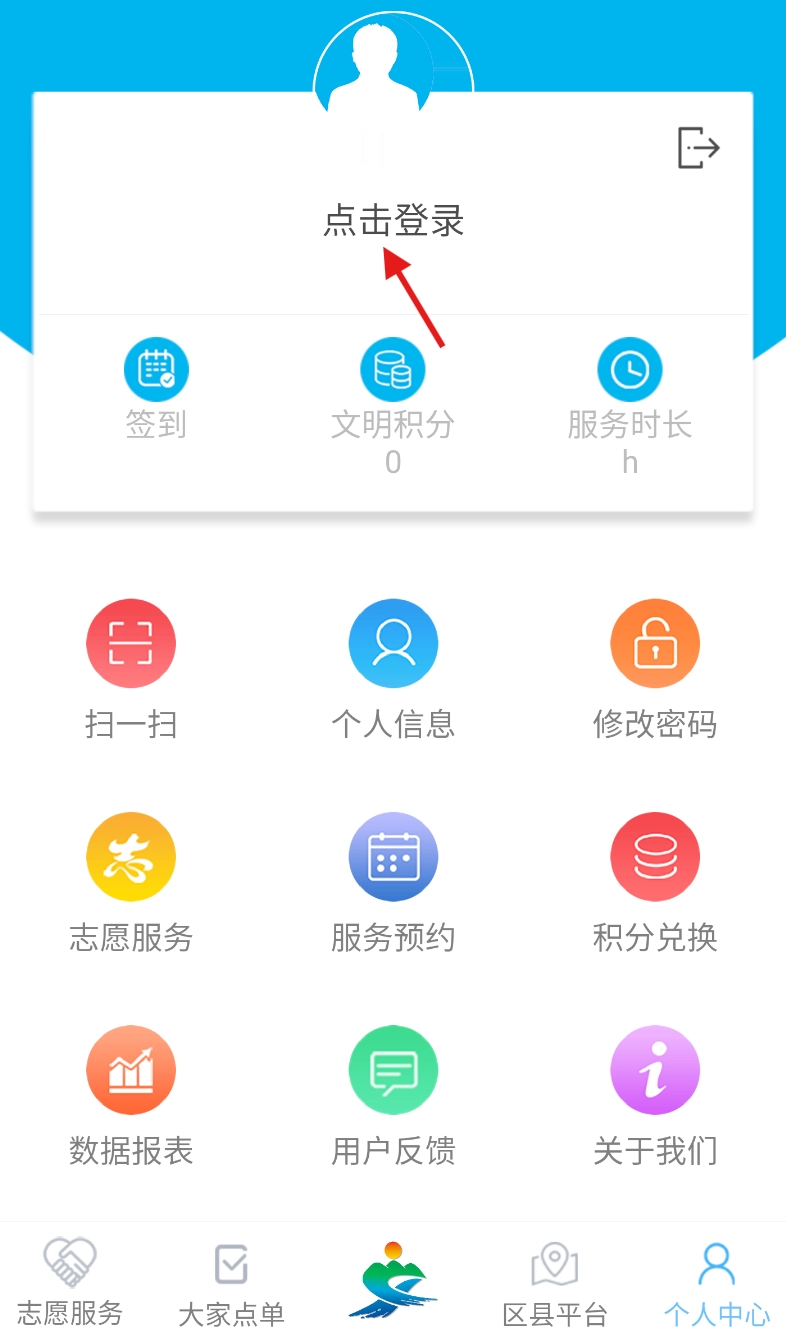This screenshot has height=1342, width=786.
Task: Tap 点击登录 to log in
Action: 393,221
